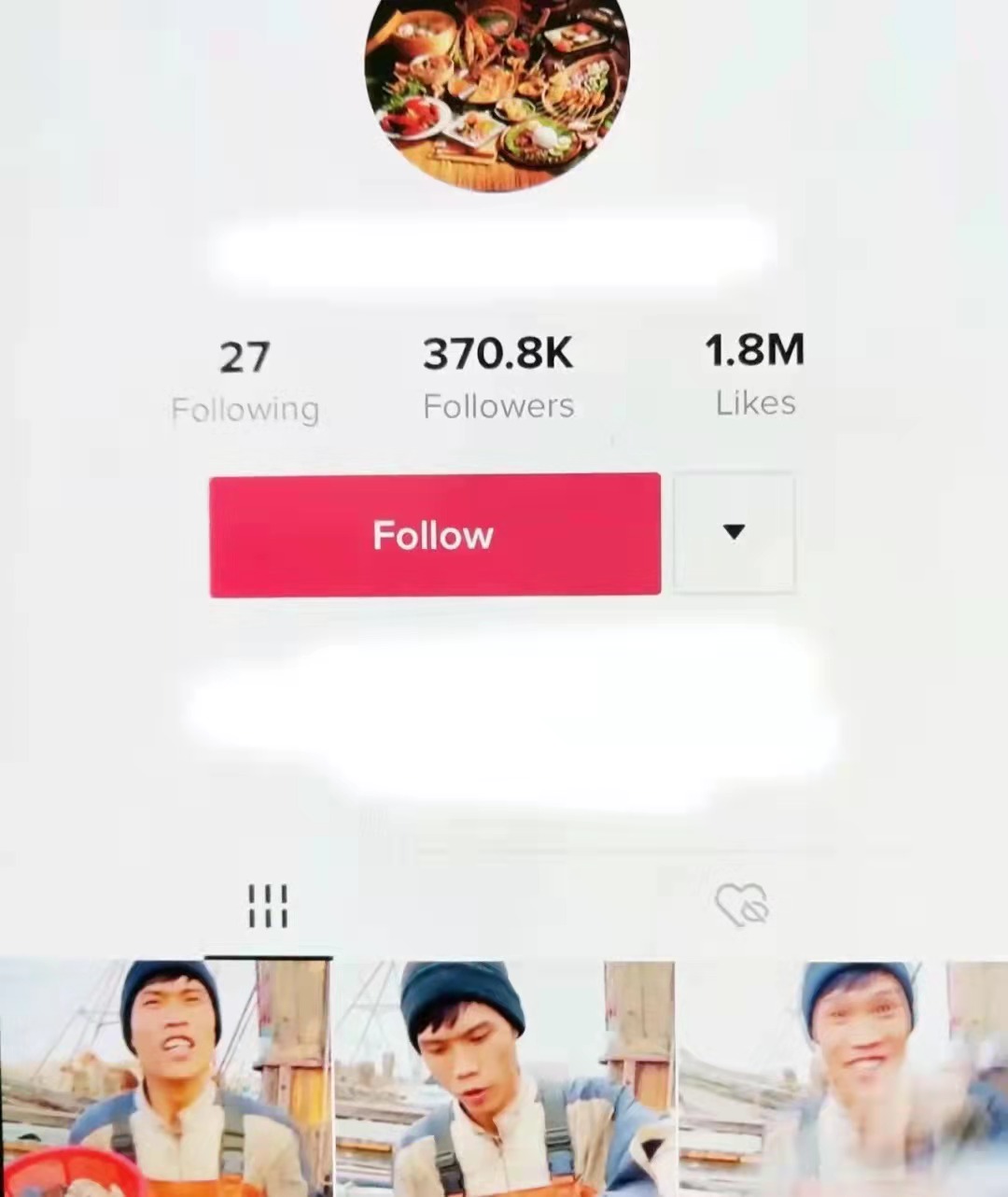The image size is (1008, 1197).
Task: View the 27 Following list
Action: coord(245,381)
